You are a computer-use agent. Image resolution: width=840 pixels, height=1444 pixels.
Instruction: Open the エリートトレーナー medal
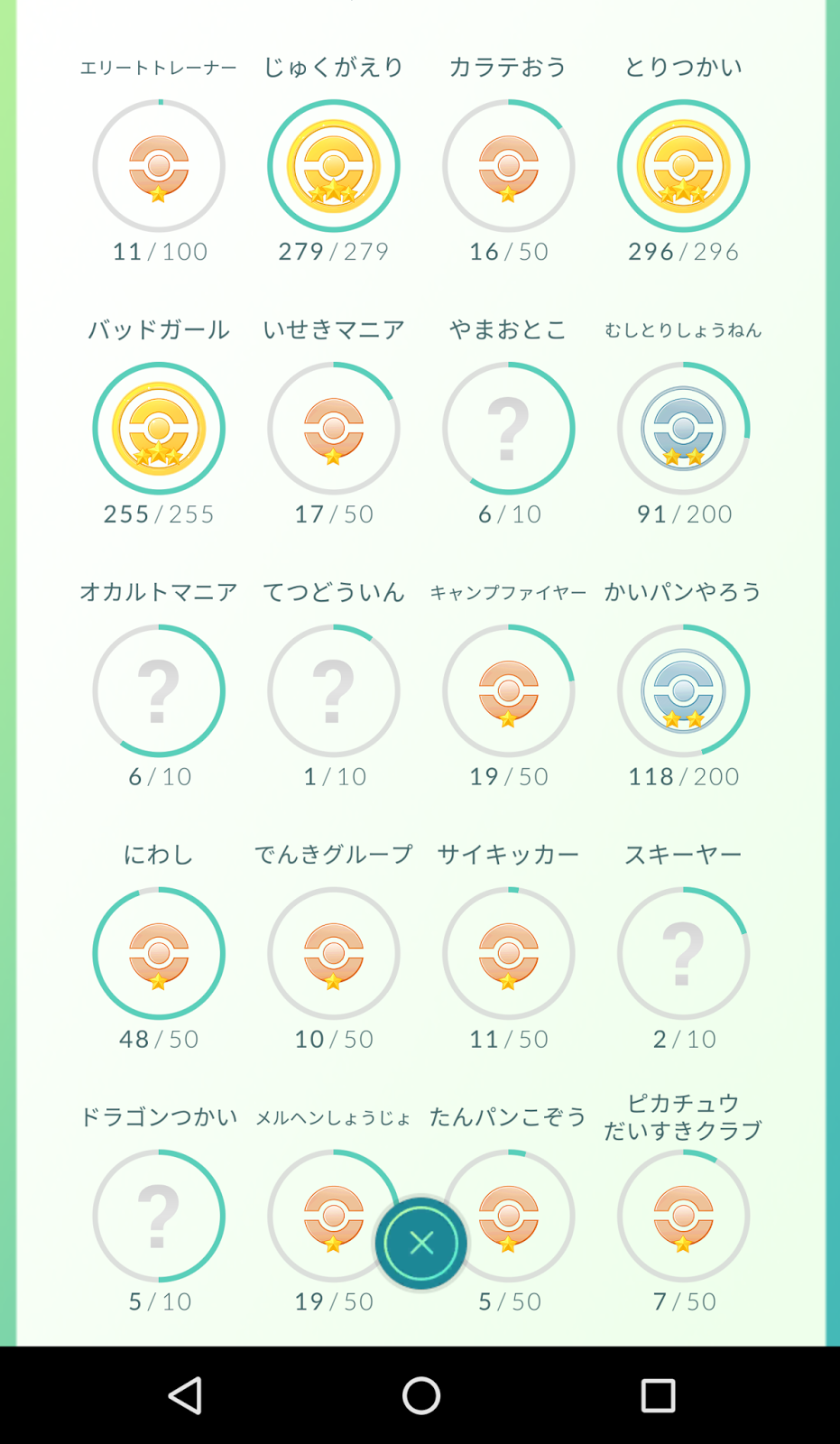coord(159,166)
